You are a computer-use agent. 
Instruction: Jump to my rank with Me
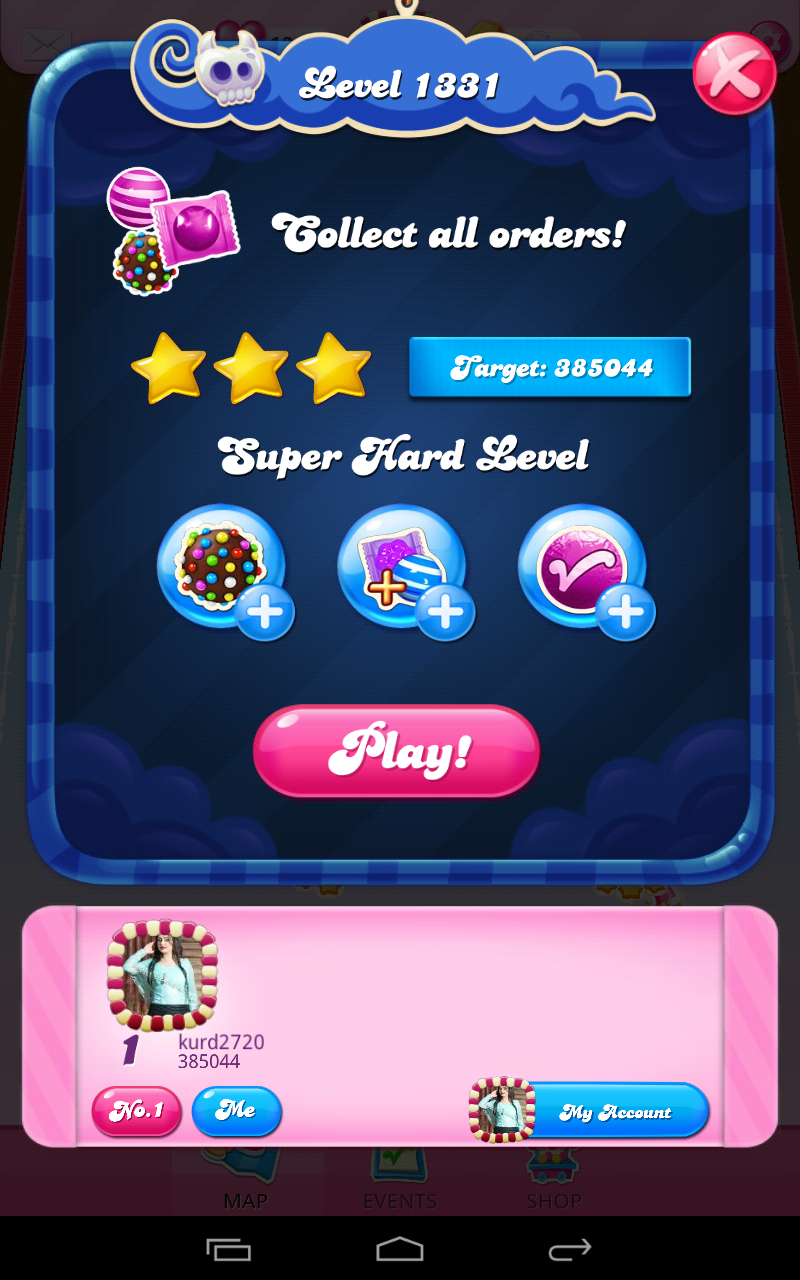click(x=236, y=1111)
